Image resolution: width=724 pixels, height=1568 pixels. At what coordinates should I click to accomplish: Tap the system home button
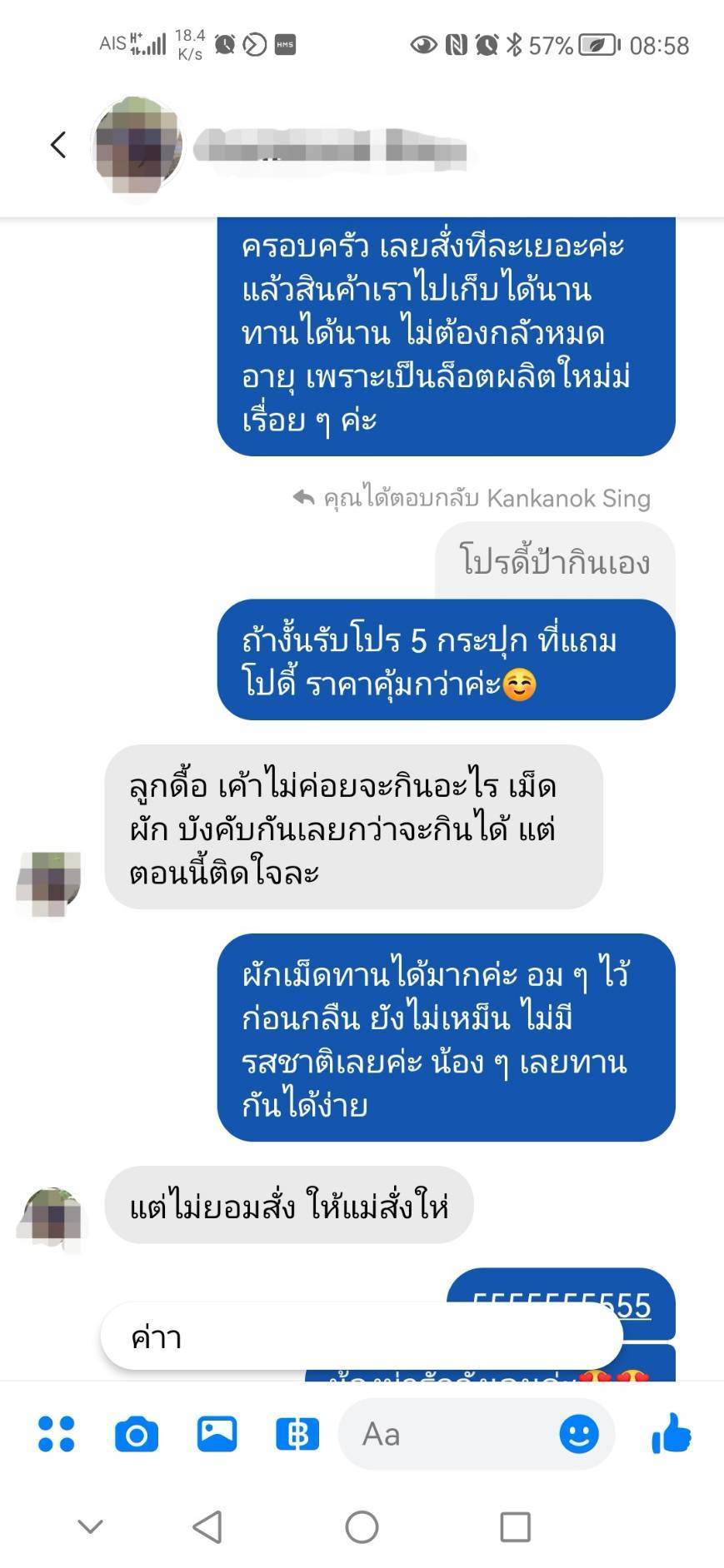pyautogui.click(x=362, y=1527)
